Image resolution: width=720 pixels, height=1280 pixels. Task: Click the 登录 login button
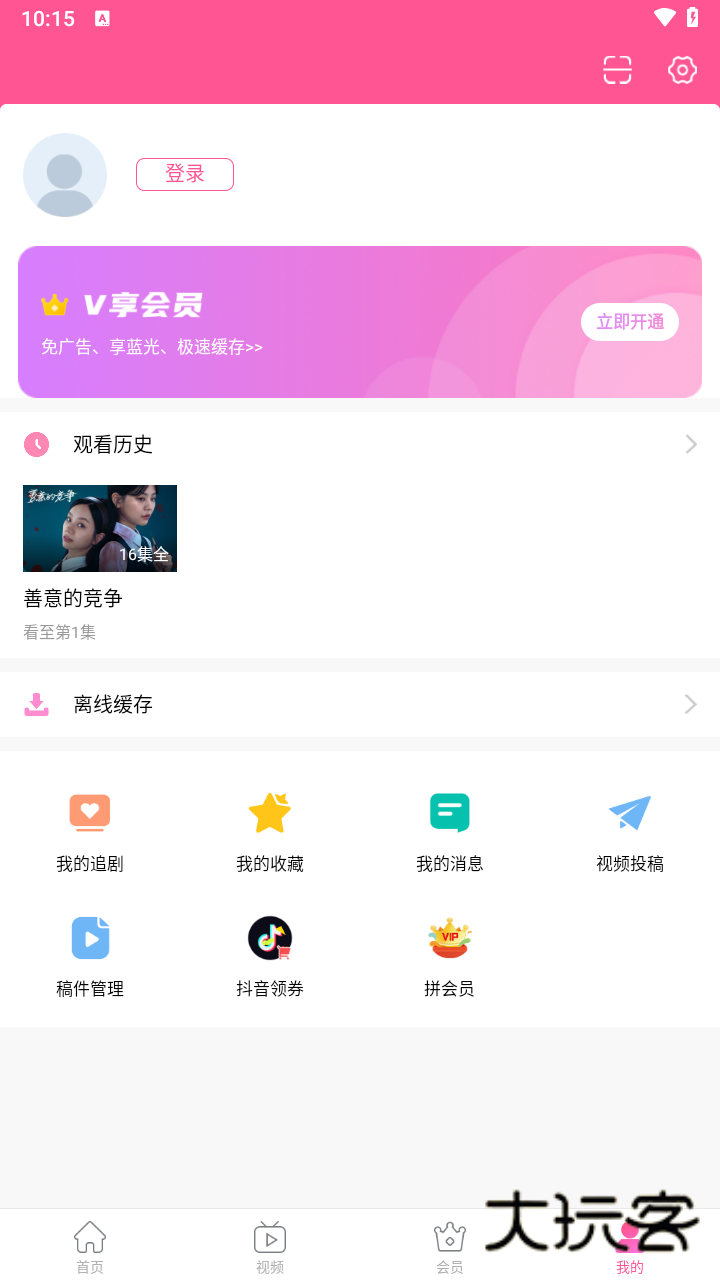coord(185,174)
